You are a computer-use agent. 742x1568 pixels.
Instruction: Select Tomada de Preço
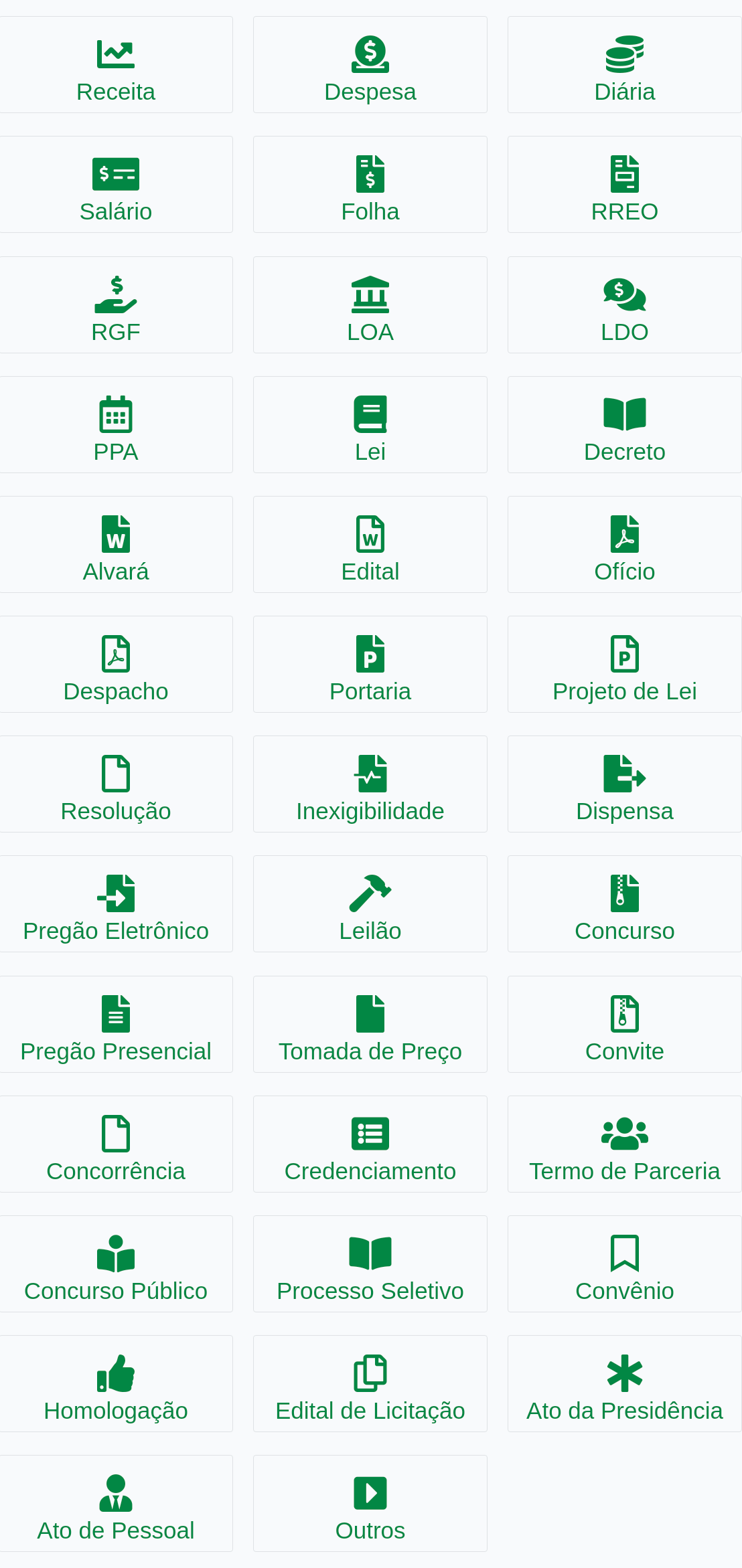click(x=370, y=1024)
